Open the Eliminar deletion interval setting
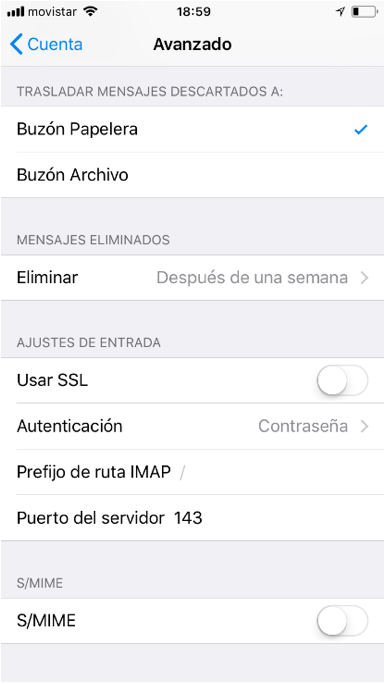 192,277
